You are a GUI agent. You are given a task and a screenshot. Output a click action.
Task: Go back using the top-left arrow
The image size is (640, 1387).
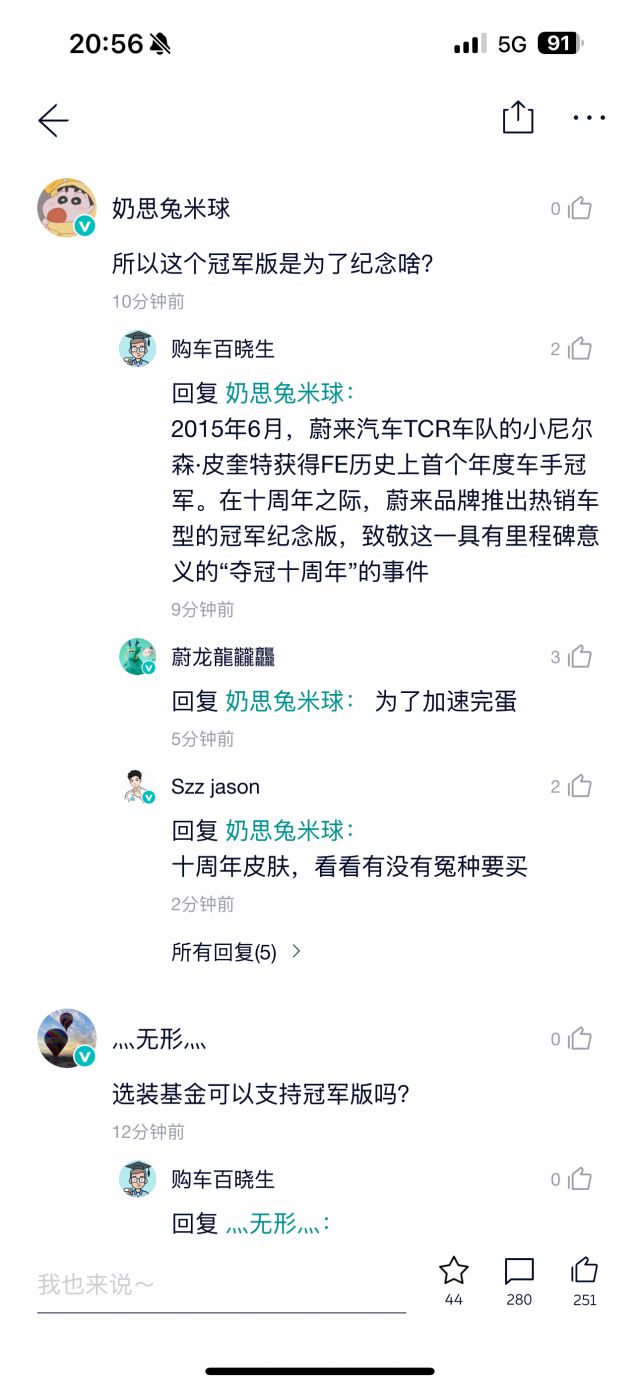(53, 120)
